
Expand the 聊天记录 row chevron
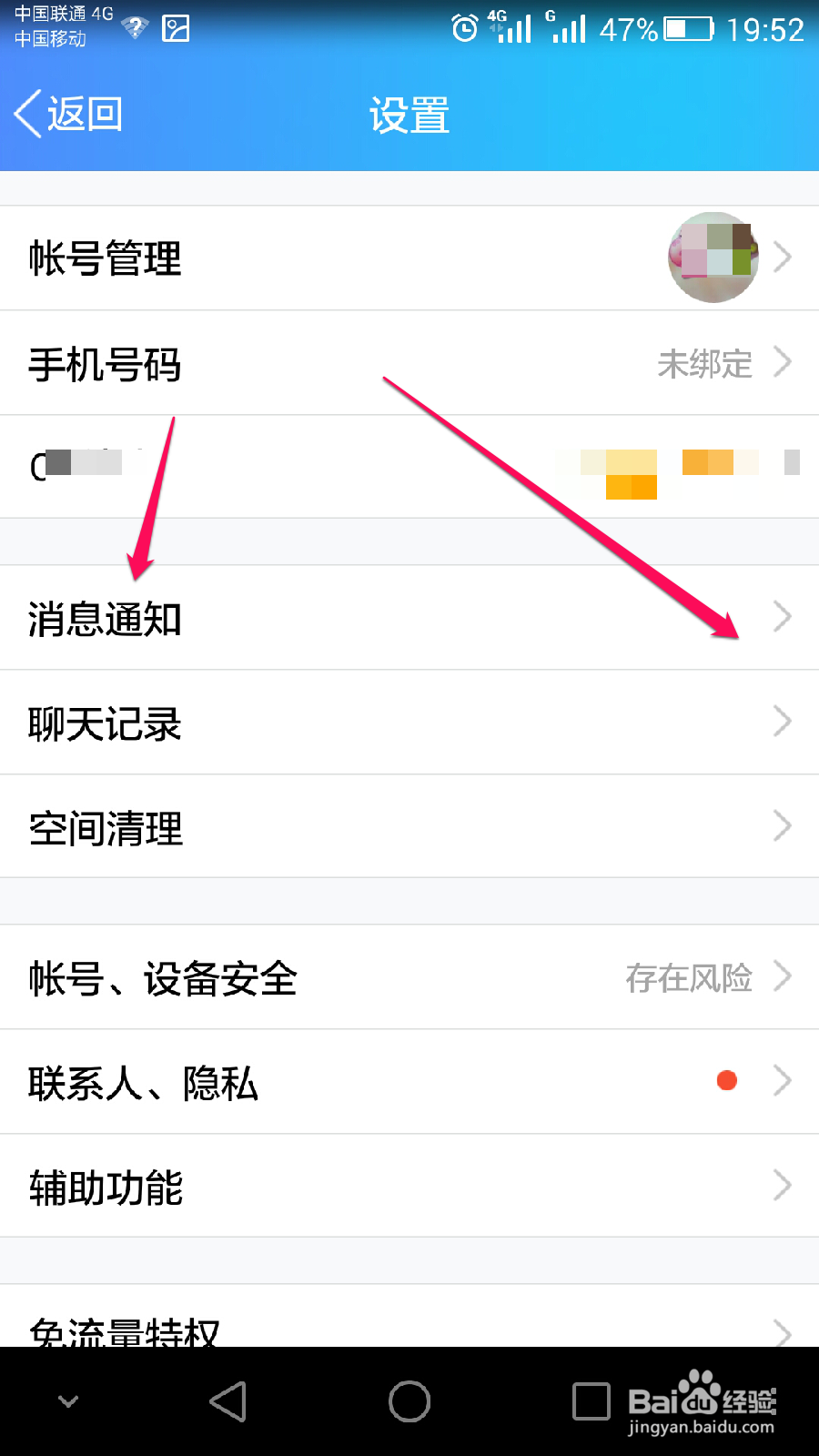[781, 721]
